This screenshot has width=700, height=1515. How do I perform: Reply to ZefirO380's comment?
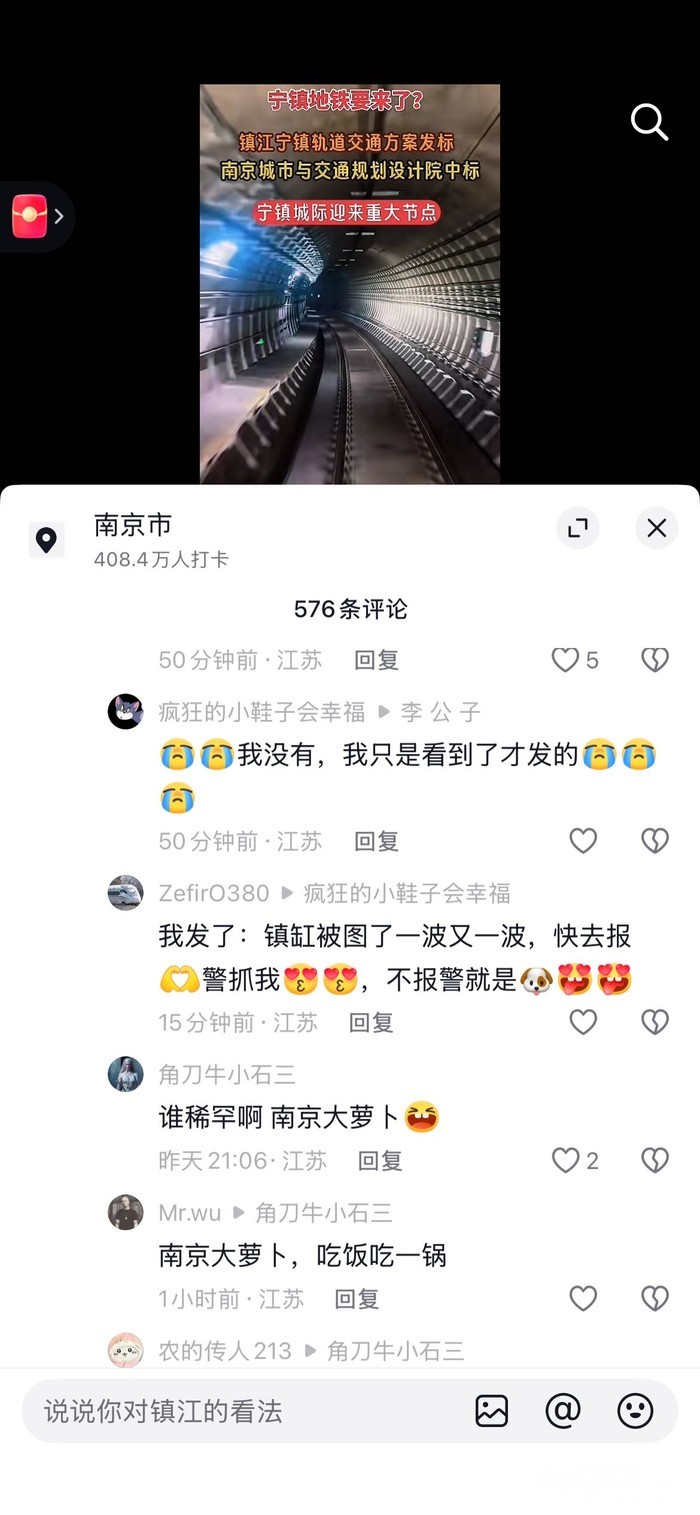(370, 1022)
